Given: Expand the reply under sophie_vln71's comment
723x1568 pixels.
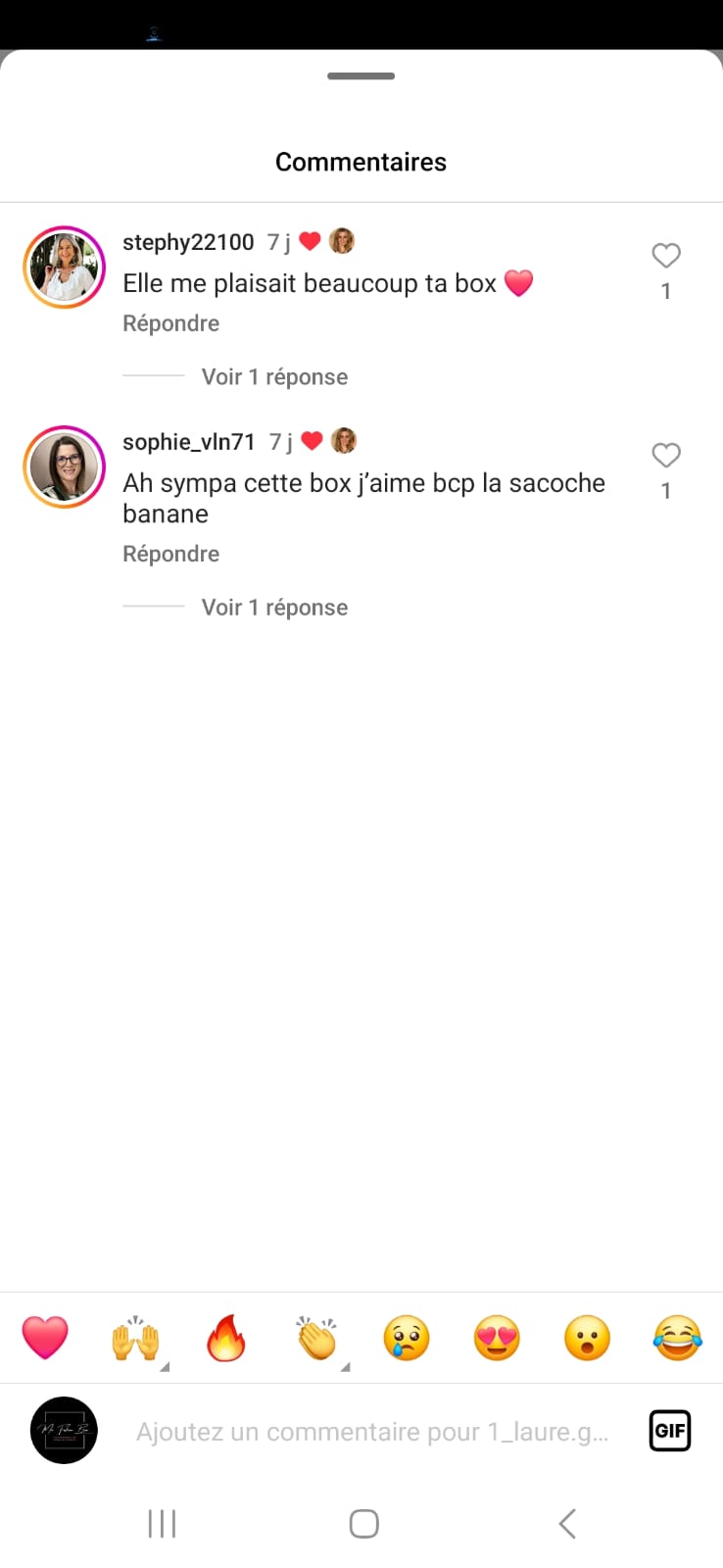Looking at the screenshot, I should [x=274, y=608].
